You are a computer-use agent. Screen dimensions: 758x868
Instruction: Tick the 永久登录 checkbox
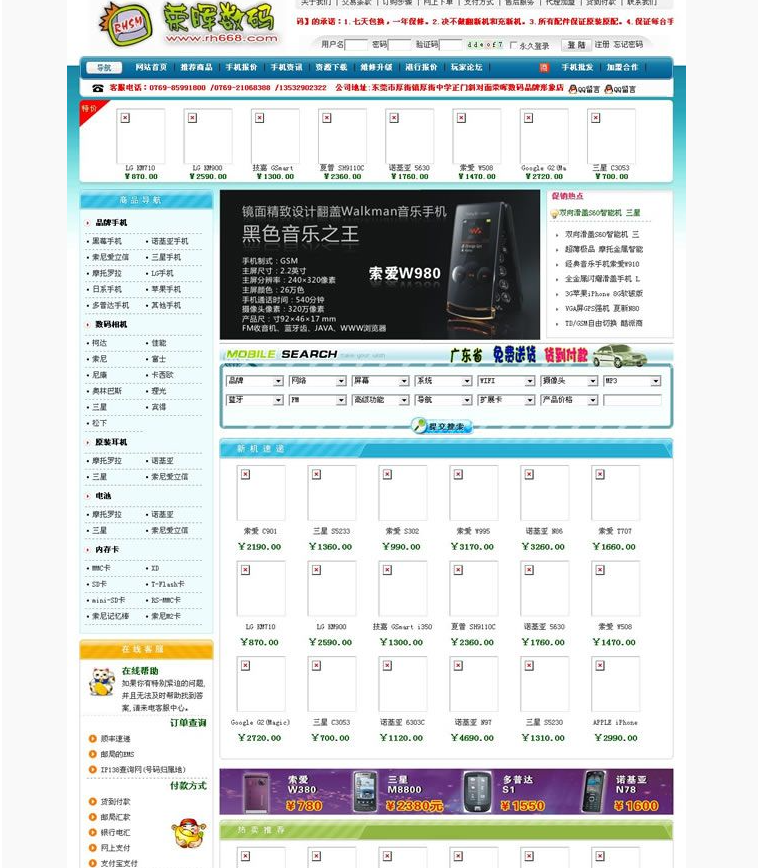pyautogui.click(x=513, y=45)
